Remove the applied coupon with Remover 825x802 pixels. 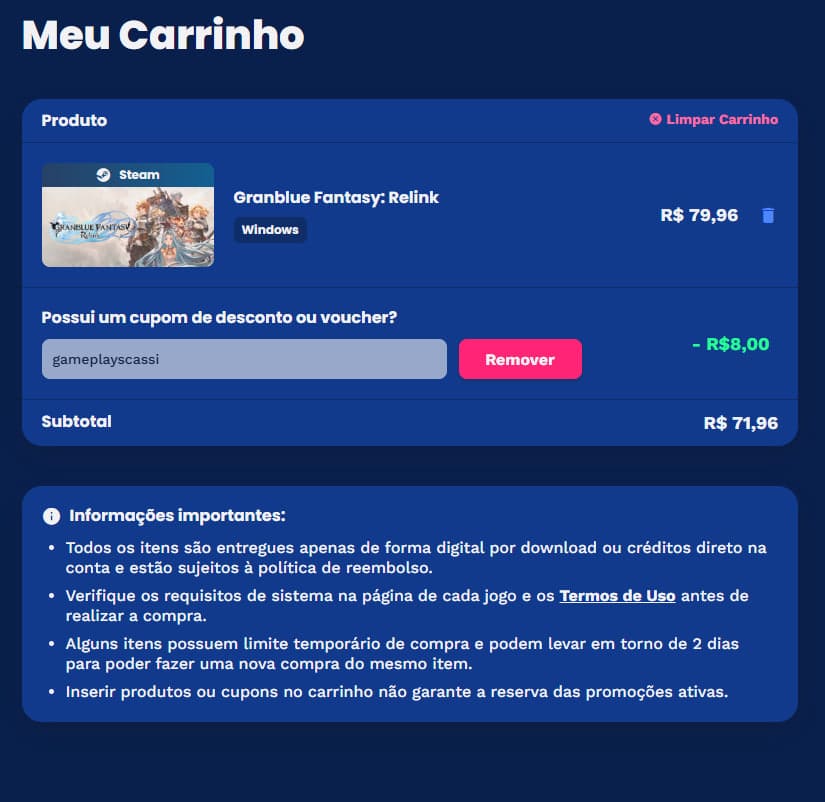click(x=520, y=359)
